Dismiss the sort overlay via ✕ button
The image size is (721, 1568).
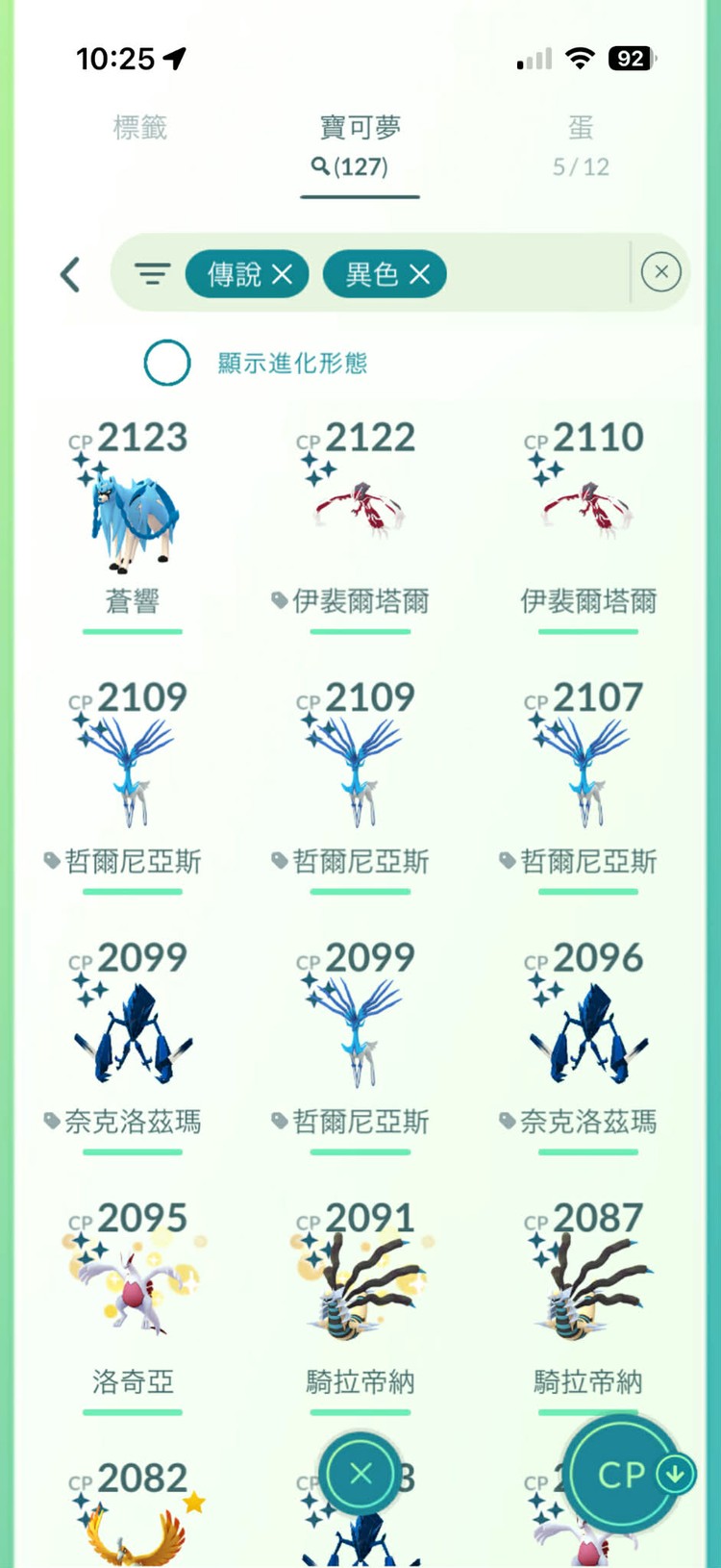click(360, 1474)
